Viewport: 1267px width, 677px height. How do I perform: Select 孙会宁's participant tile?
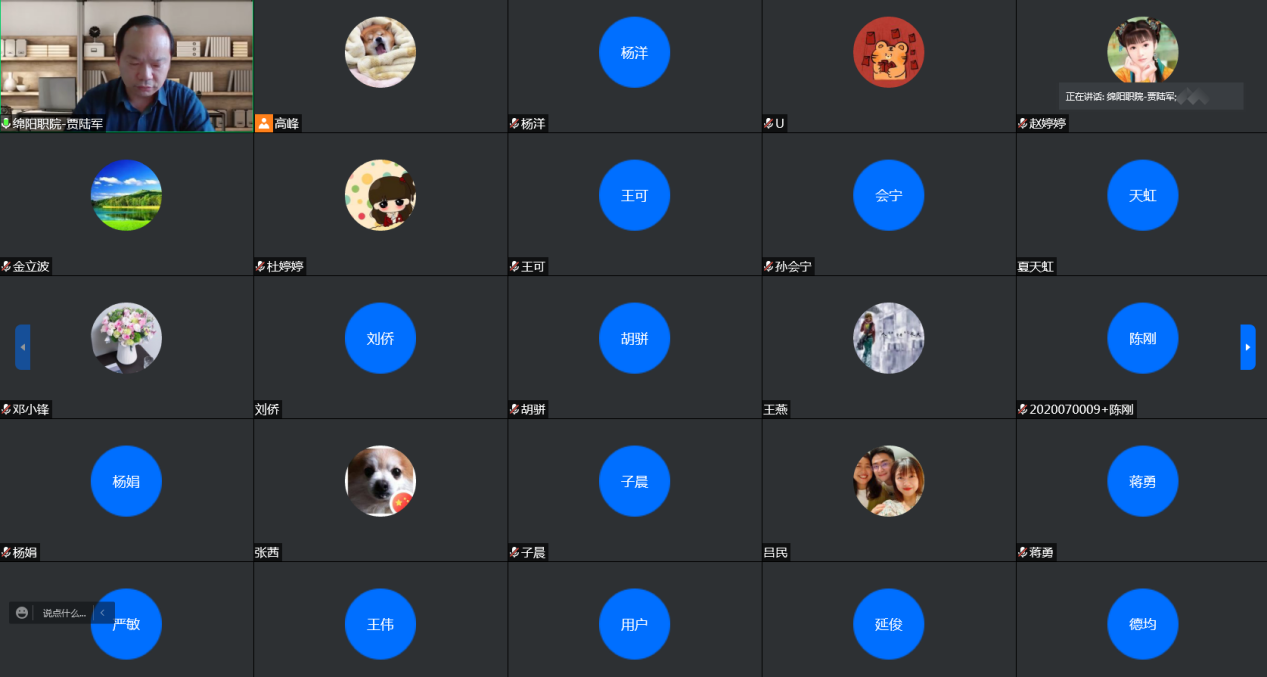[x=888, y=196]
